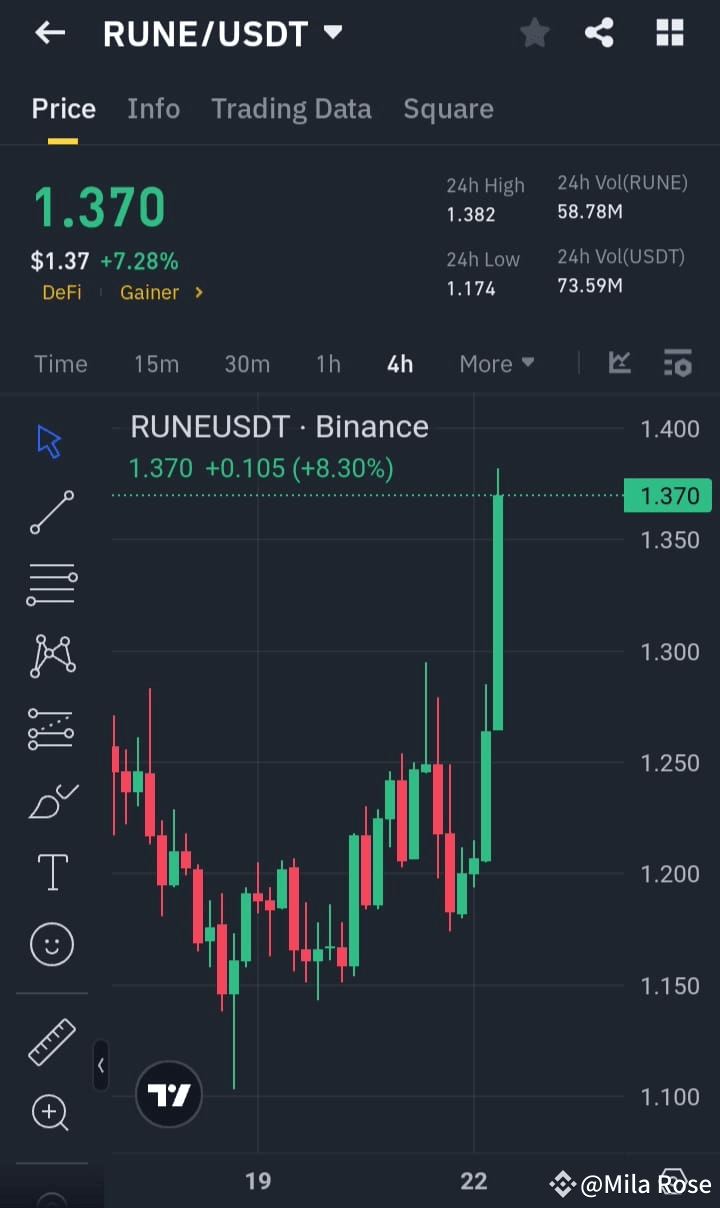Viewport: 720px width, 1208px height.
Task: Select the magnifier zoom-in tool
Action: (x=50, y=1112)
